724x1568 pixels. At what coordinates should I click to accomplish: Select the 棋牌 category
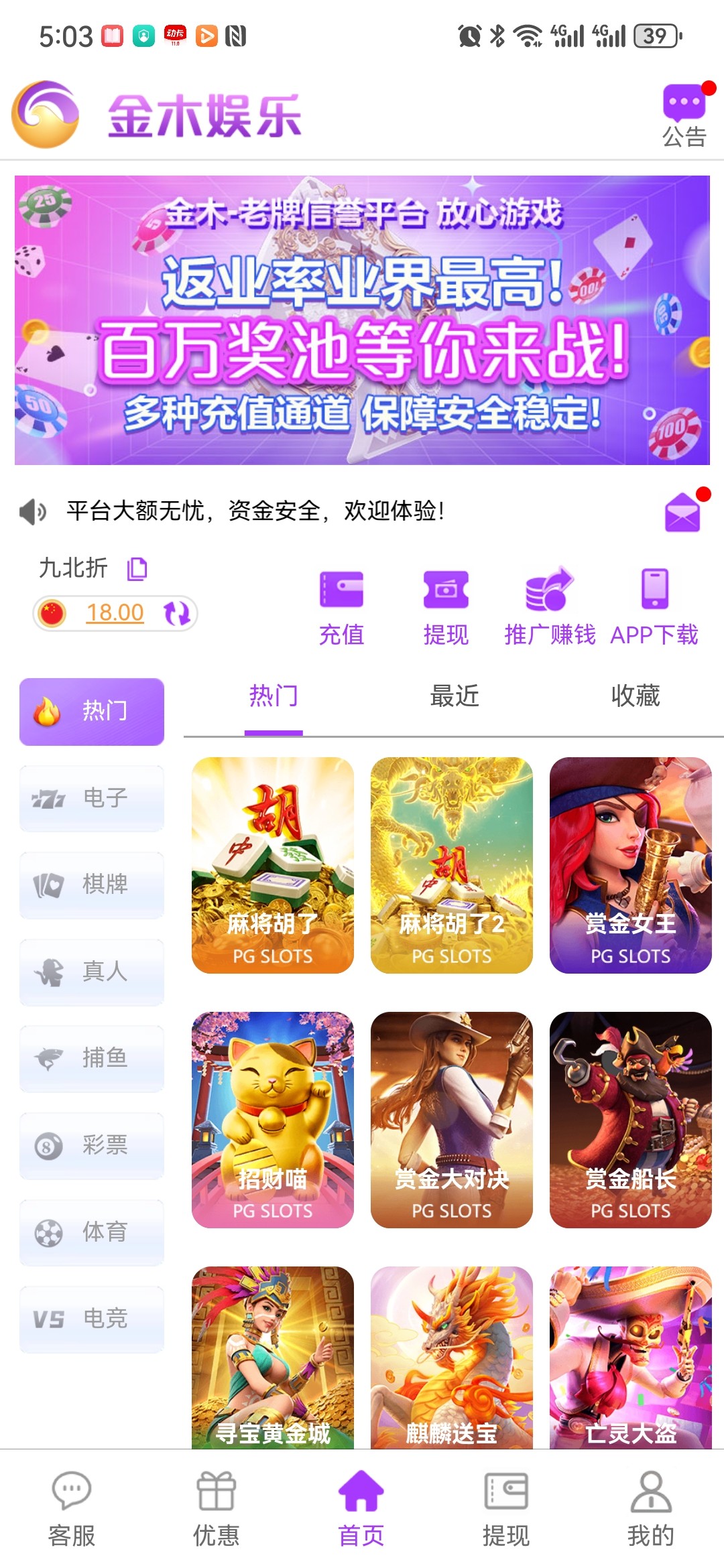click(92, 885)
